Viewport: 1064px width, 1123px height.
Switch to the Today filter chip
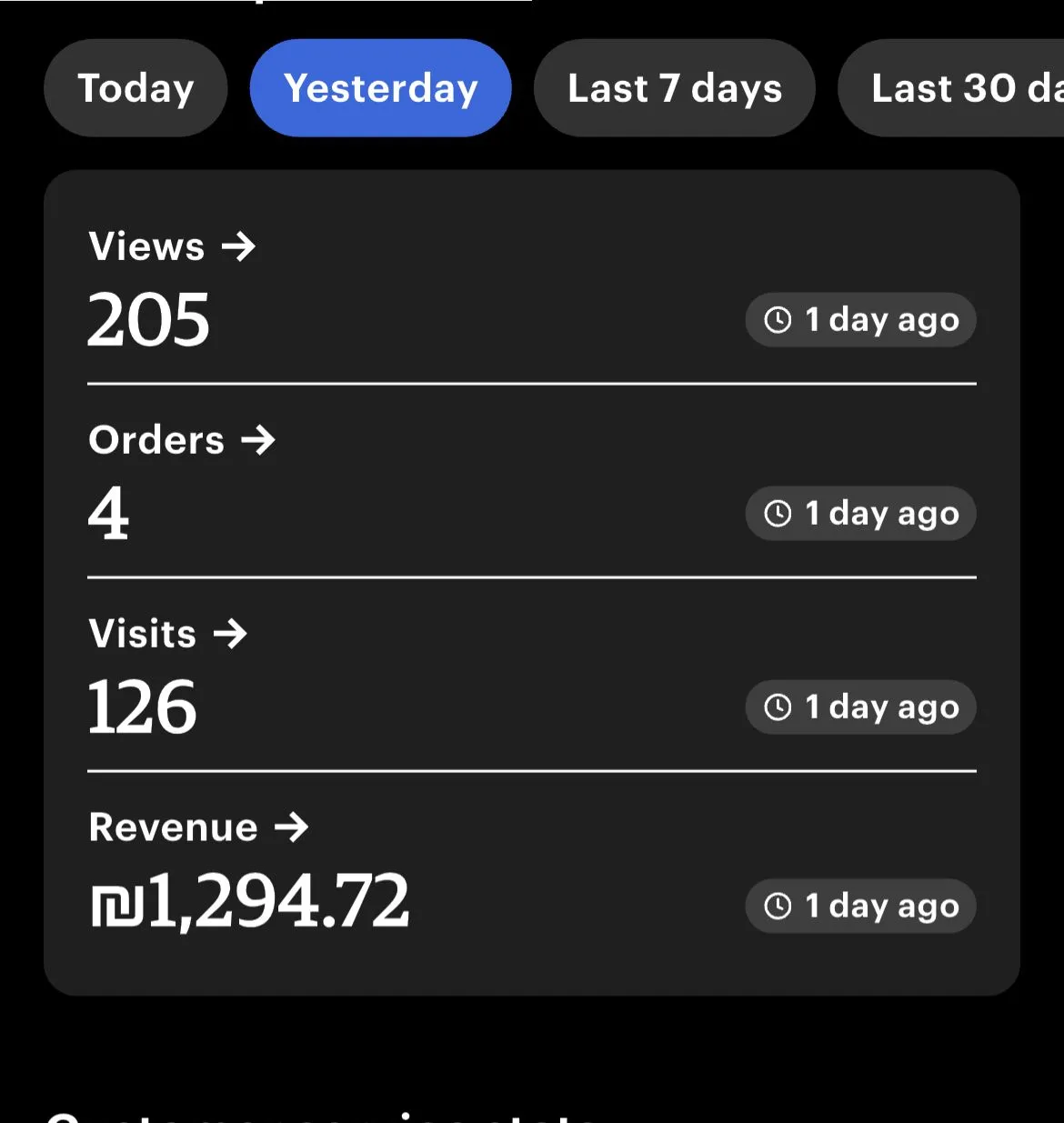pos(136,88)
